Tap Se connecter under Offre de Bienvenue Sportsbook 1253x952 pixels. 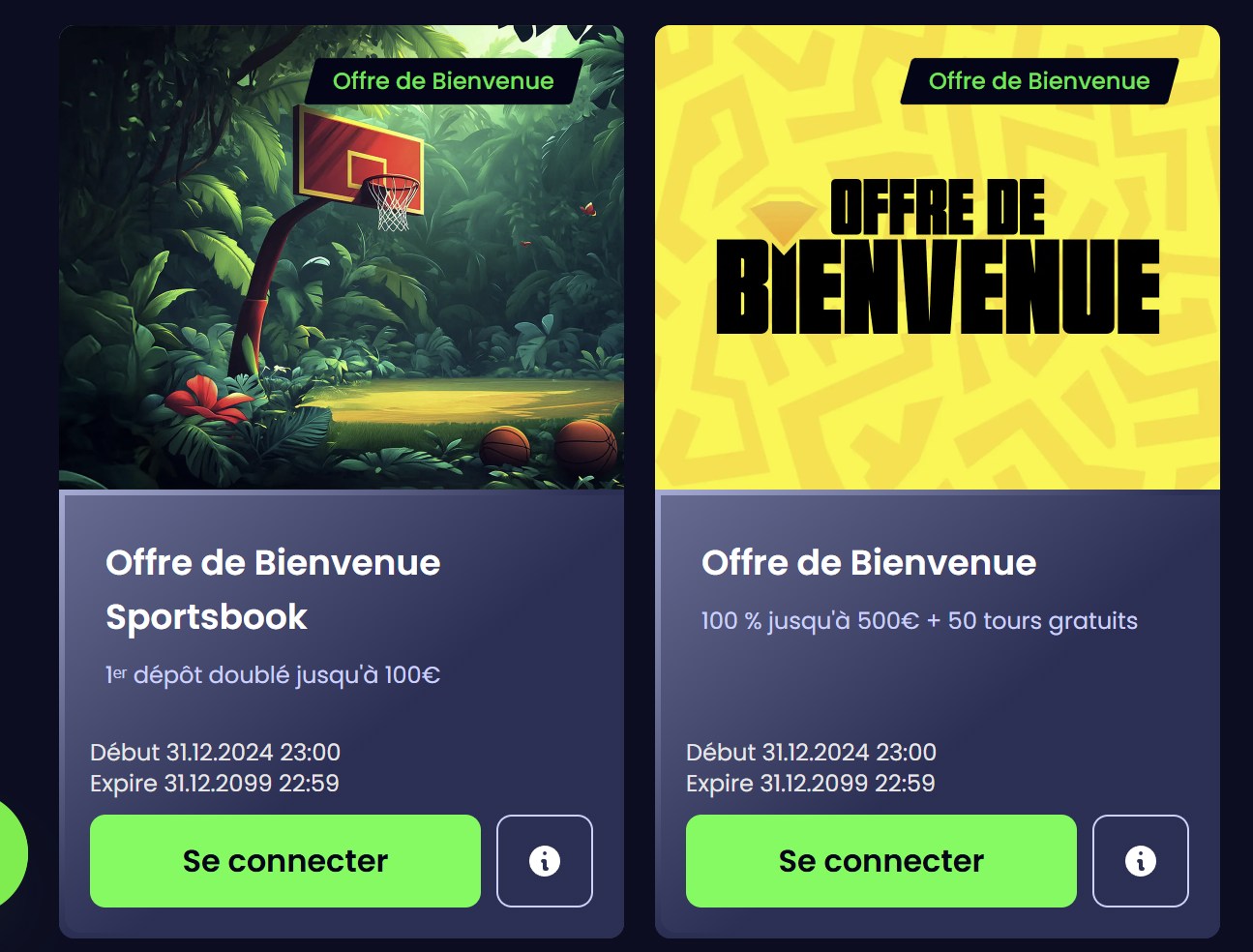pyautogui.click(x=284, y=860)
